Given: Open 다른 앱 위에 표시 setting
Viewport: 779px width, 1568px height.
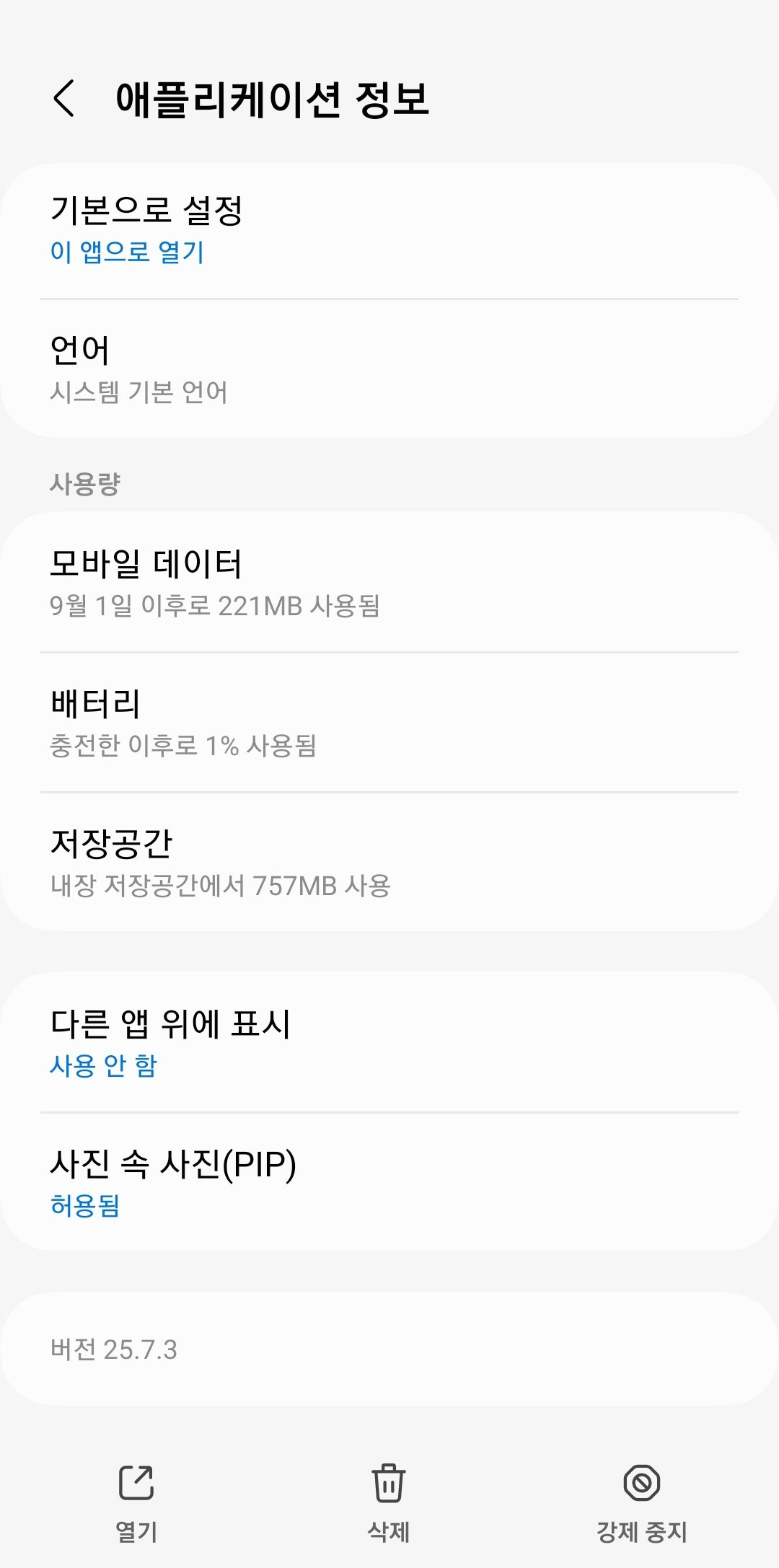Looking at the screenshot, I should coord(389,1043).
